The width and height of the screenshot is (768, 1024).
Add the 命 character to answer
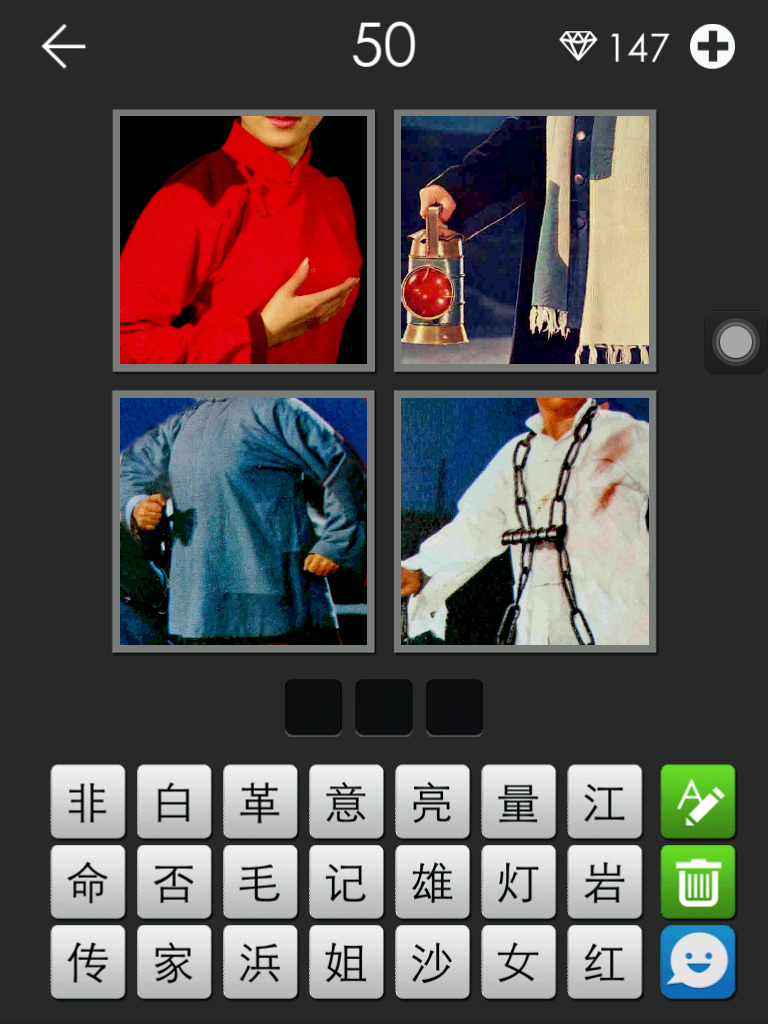(x=88, y=882)
